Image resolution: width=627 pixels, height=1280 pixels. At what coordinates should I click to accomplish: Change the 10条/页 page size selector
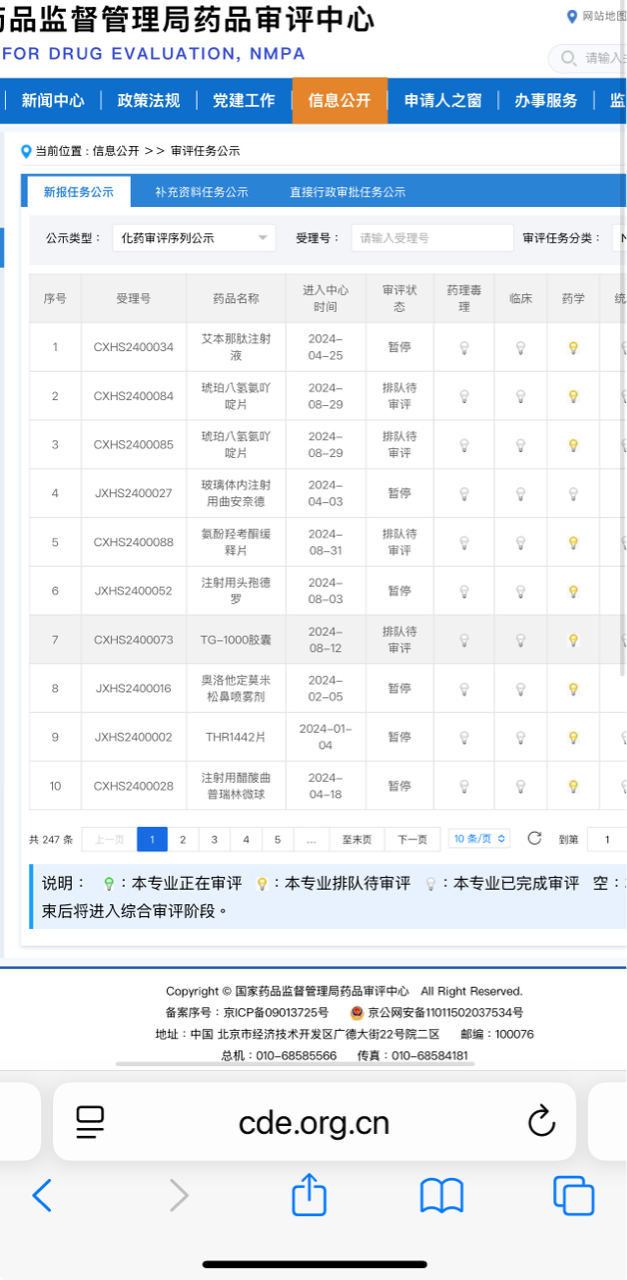click(479, 839)
